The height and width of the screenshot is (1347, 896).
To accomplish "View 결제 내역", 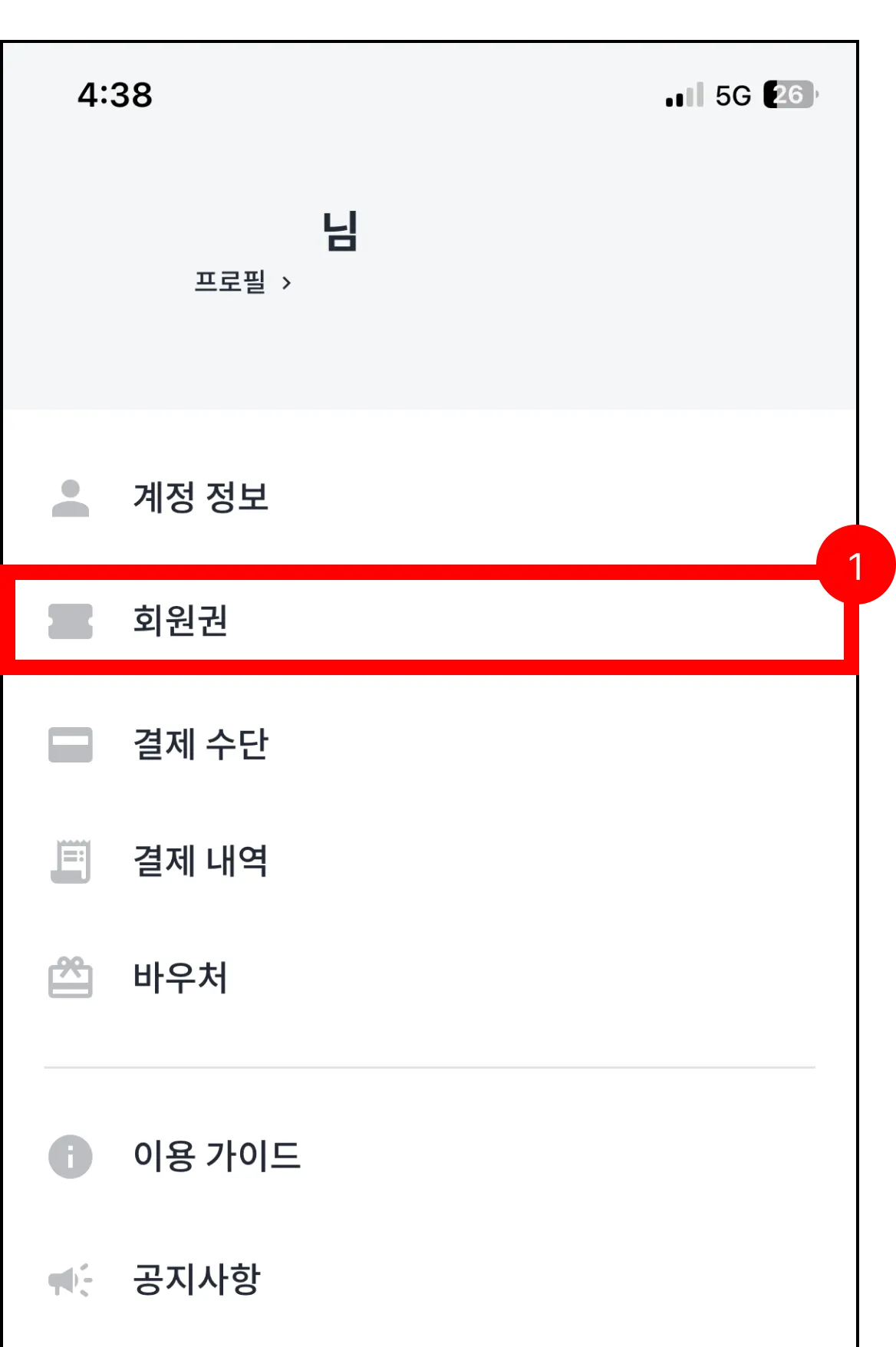I will [x=201, y=861].
